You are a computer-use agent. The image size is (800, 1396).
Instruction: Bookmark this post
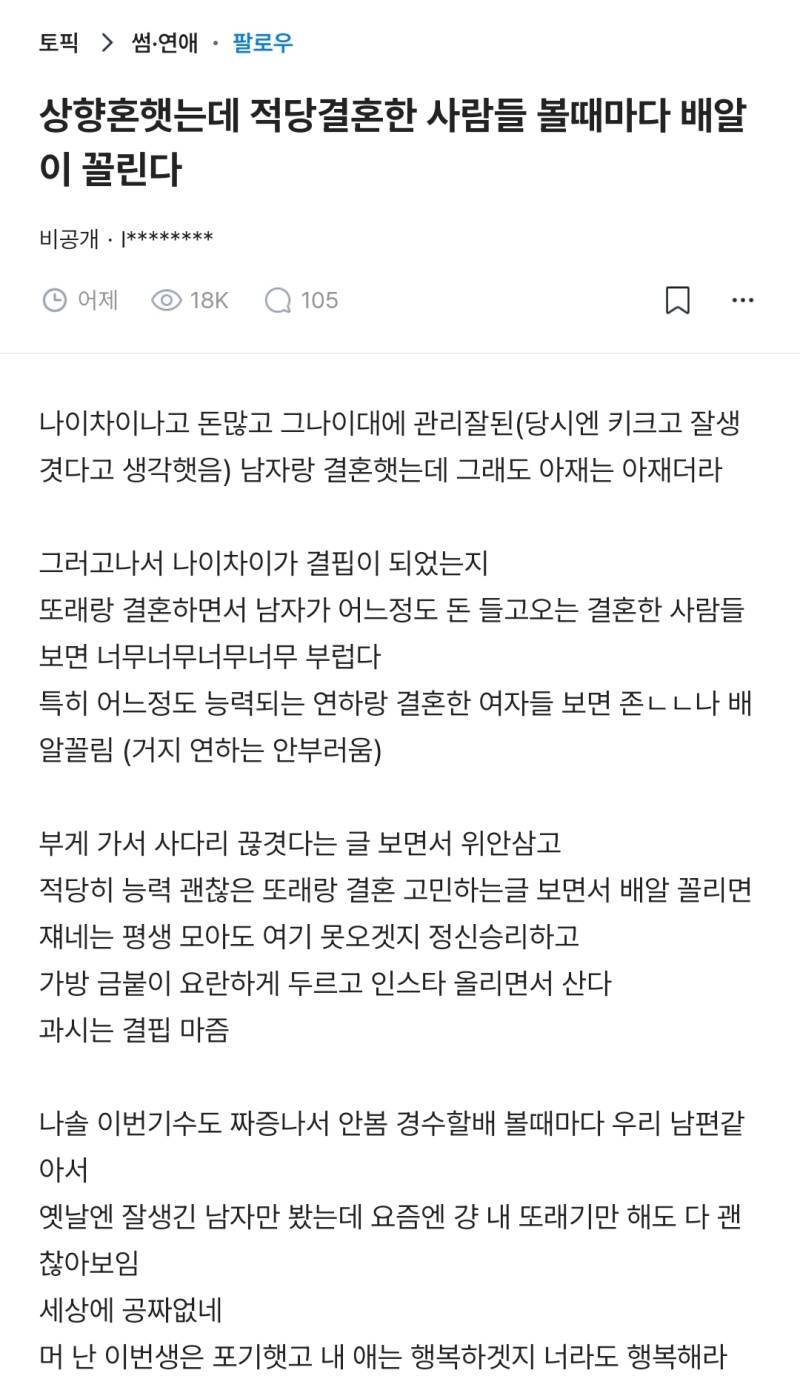(678, 300)
